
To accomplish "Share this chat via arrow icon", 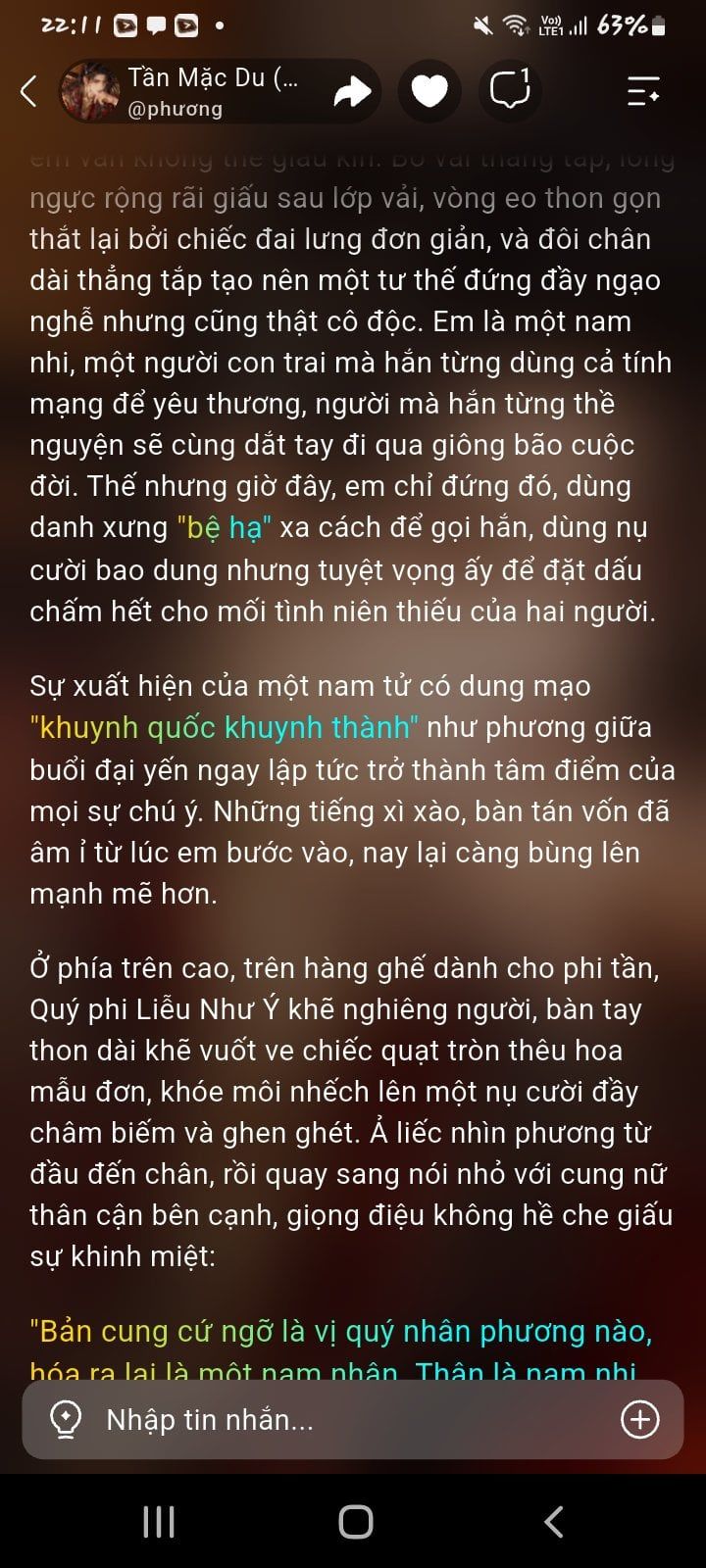I will pyautogui.click(x=352, y=91).
